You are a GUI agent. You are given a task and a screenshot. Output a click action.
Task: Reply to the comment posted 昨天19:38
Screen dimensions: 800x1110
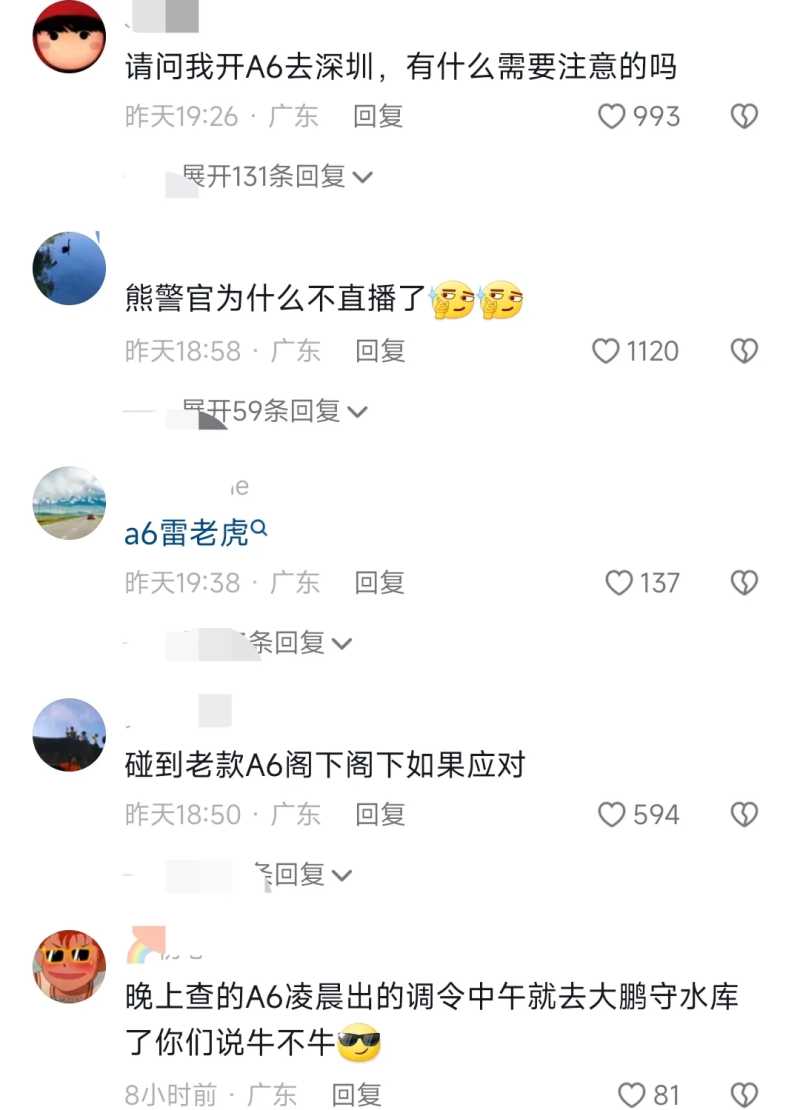pyautogui.click(x=380, y=583)
